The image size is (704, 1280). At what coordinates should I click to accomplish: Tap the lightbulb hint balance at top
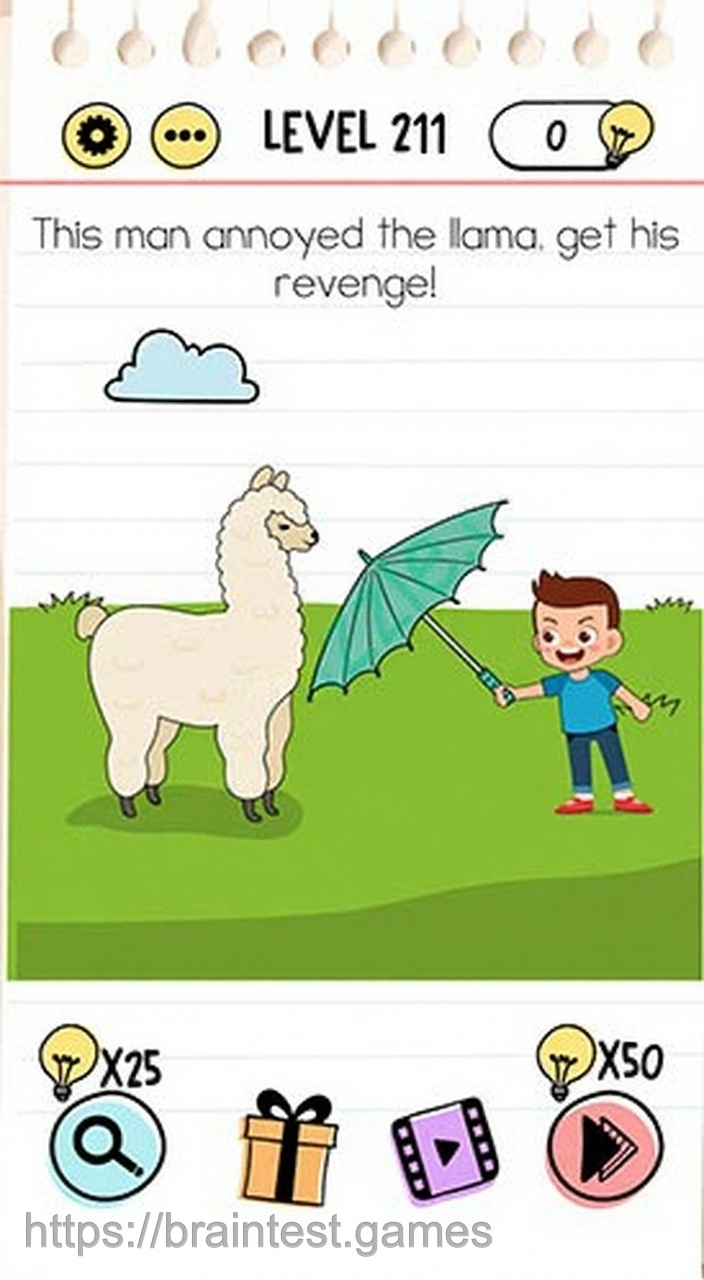coord(571,135)
